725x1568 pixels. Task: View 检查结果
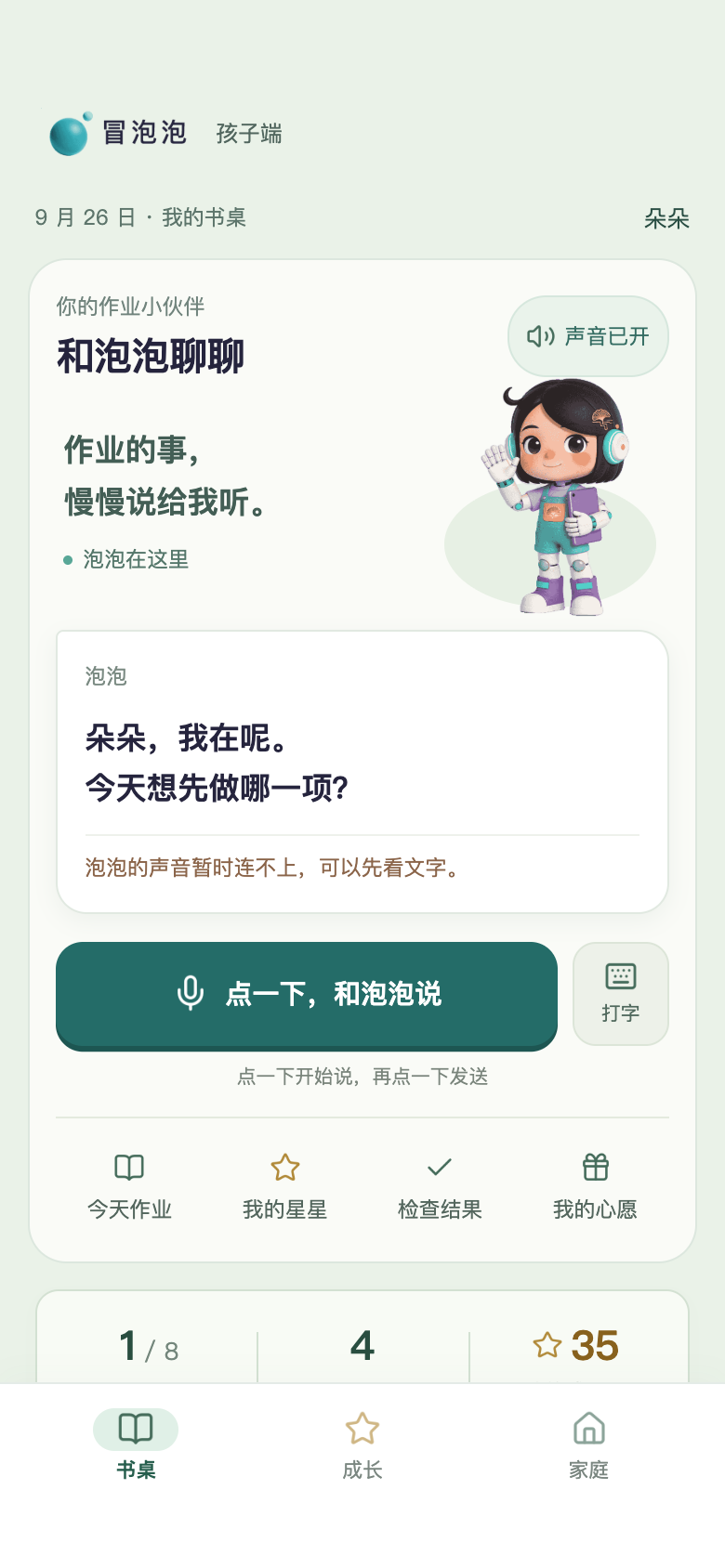[x=440, y=1187]
